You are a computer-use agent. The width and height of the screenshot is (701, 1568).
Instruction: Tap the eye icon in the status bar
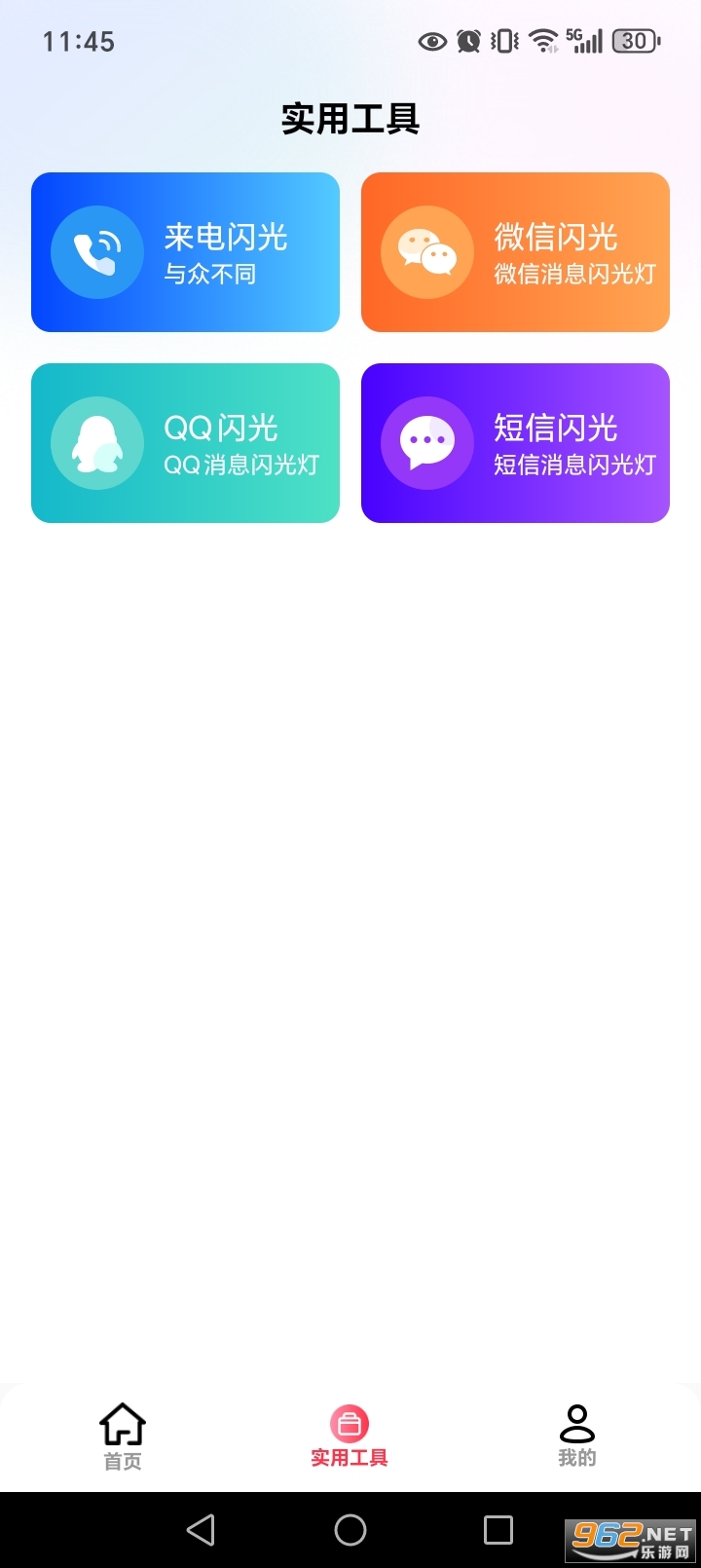(x=431, y=41)
